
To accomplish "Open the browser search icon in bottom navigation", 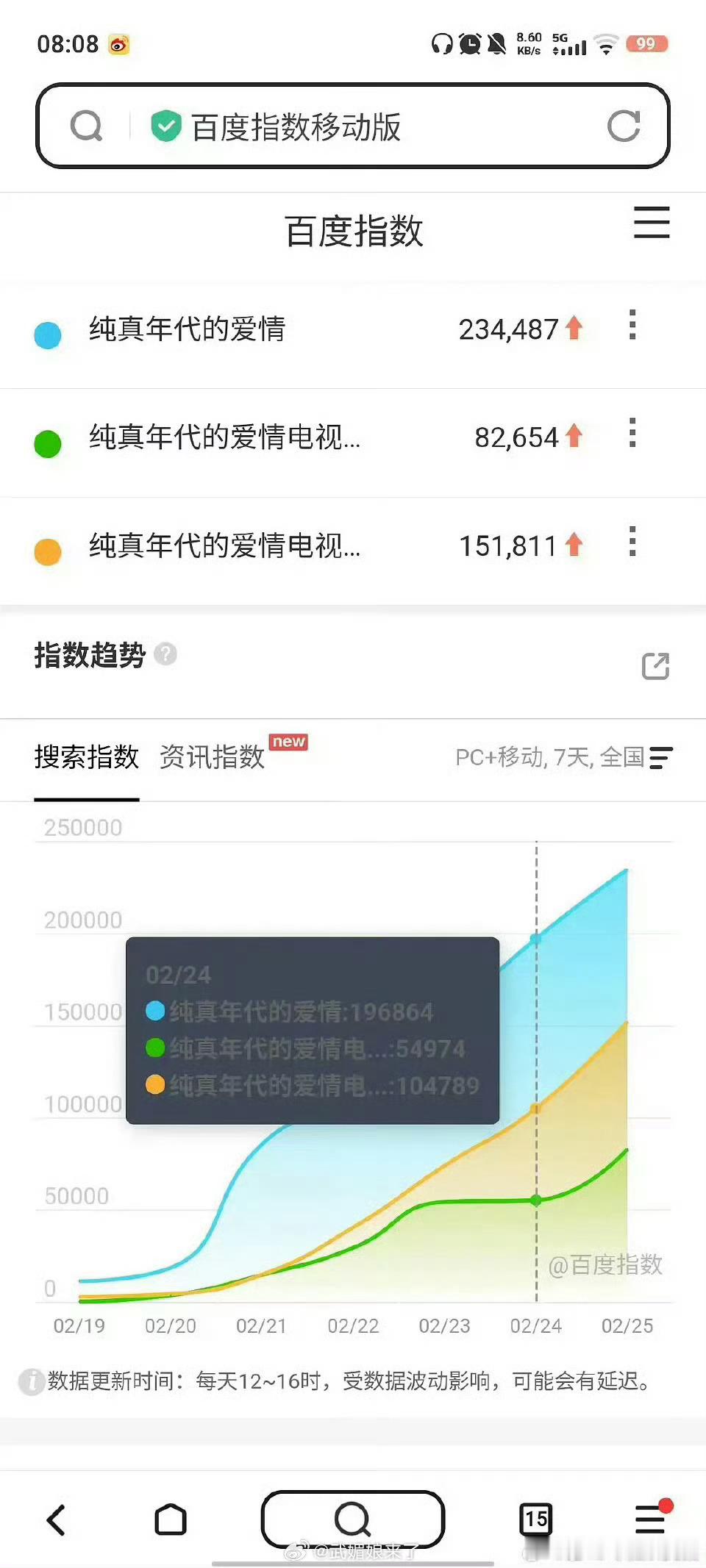I will (352, 1517).
